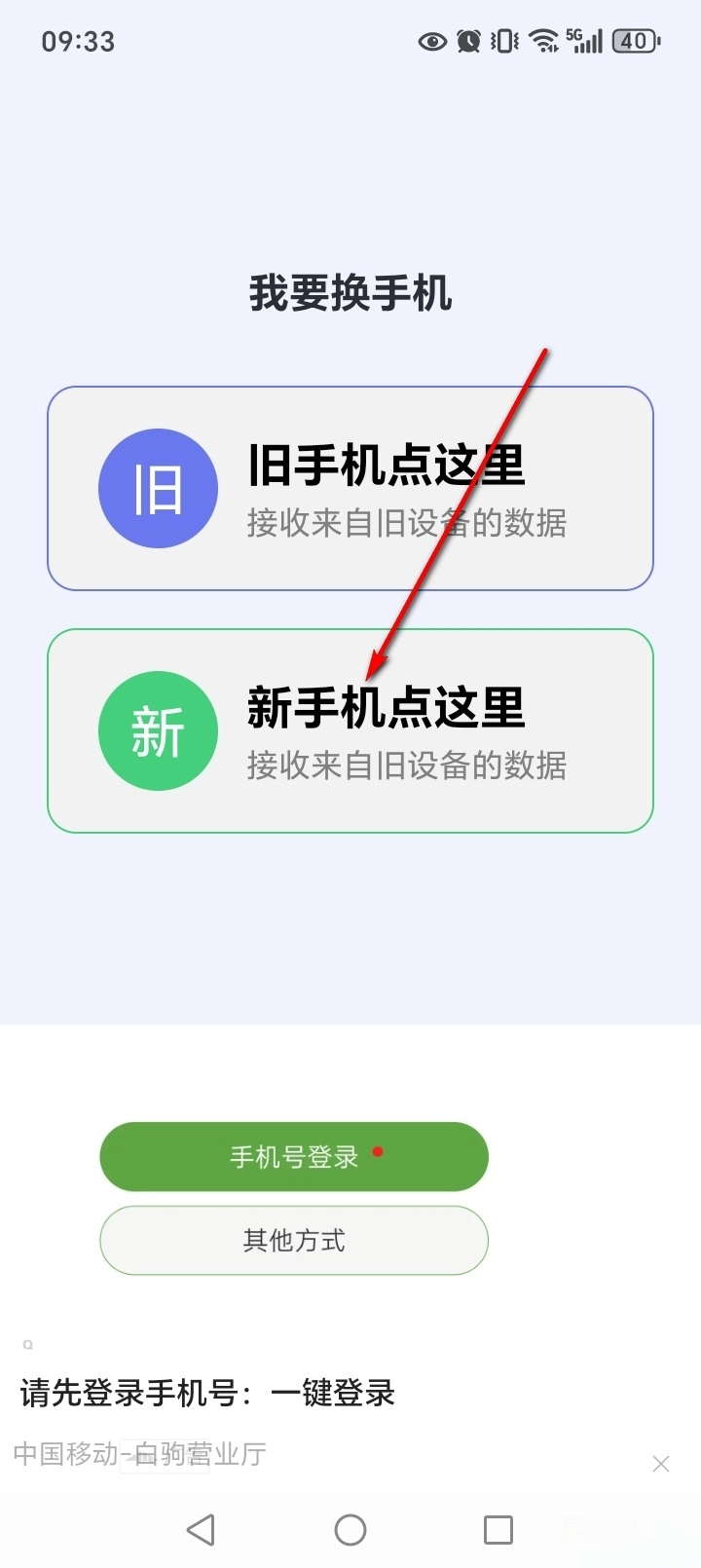
Task: Dismiss the bottom banner with the X
Action: pyautogui.click(x=661, y=1464)
